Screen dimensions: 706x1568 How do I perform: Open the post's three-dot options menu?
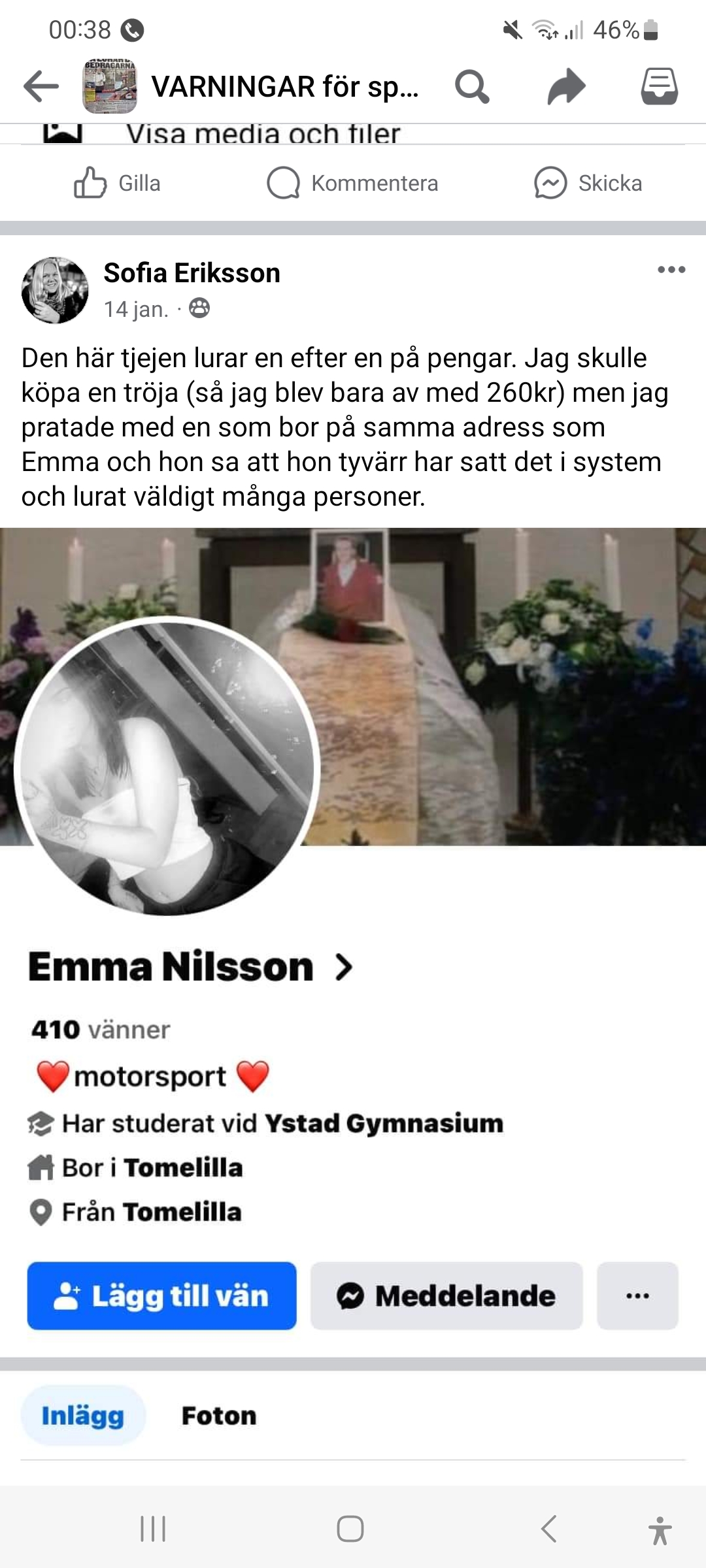pyautogui.click(x=671, y=270)
